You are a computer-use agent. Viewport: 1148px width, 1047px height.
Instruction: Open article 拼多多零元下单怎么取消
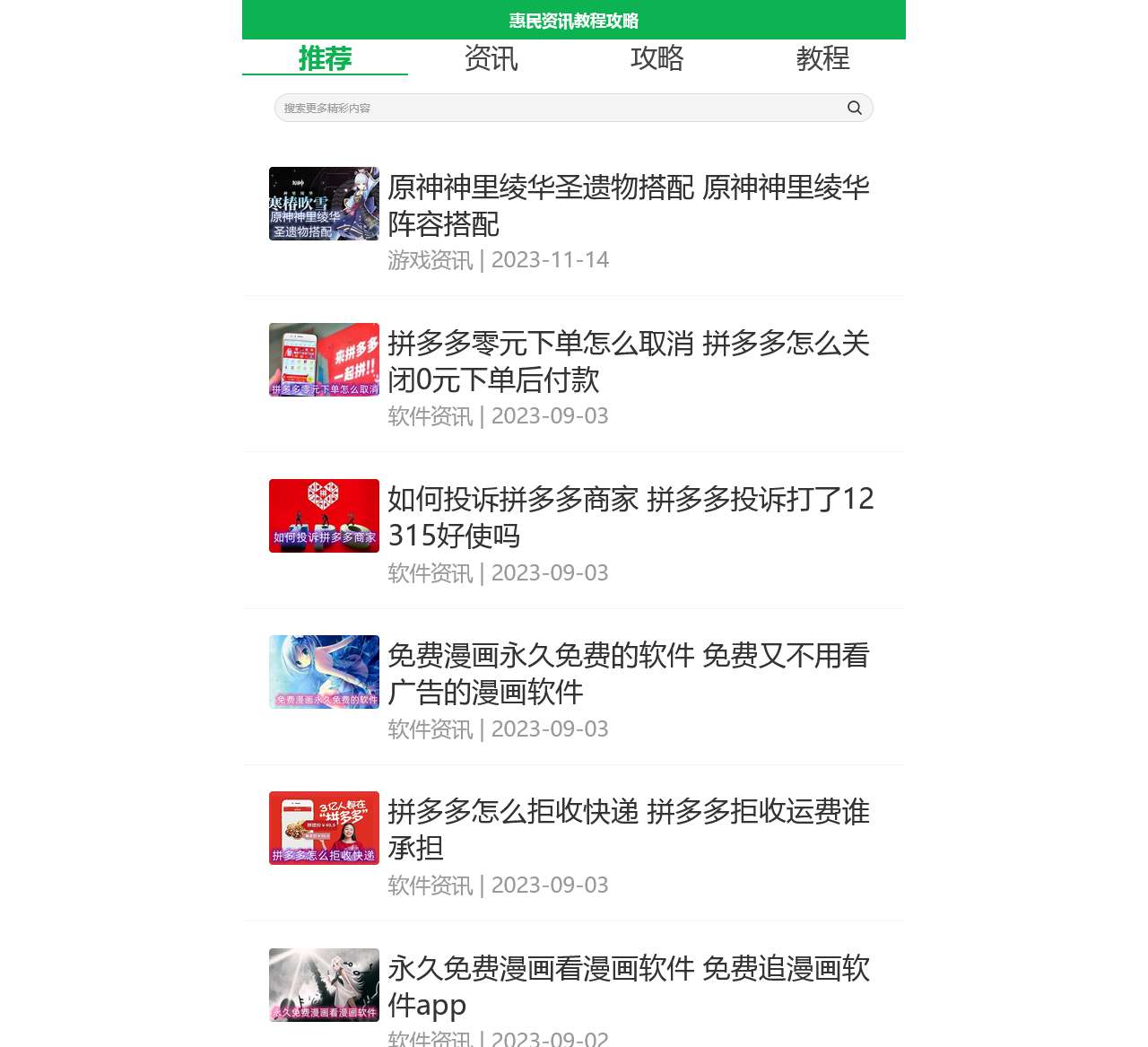pyautogui.click(x=628, y=362)
